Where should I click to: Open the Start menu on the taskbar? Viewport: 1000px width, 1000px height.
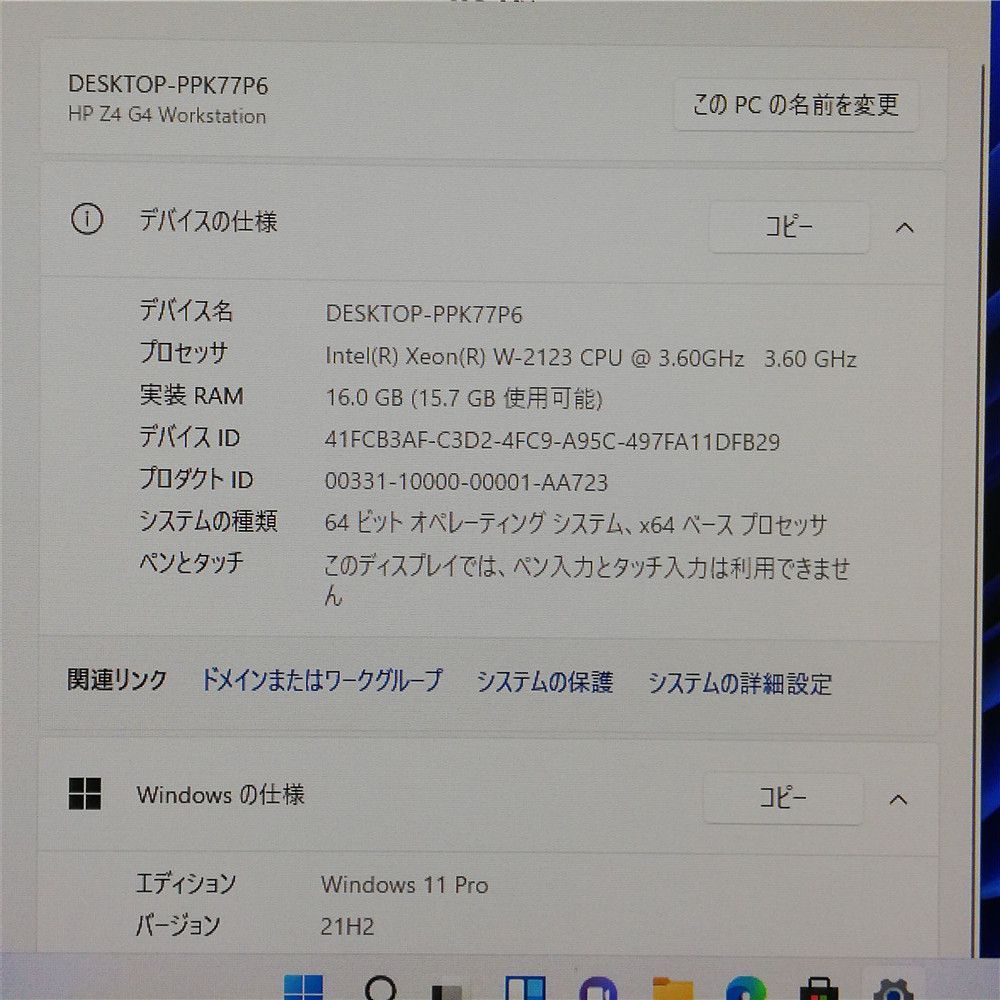tap(303, 990)
